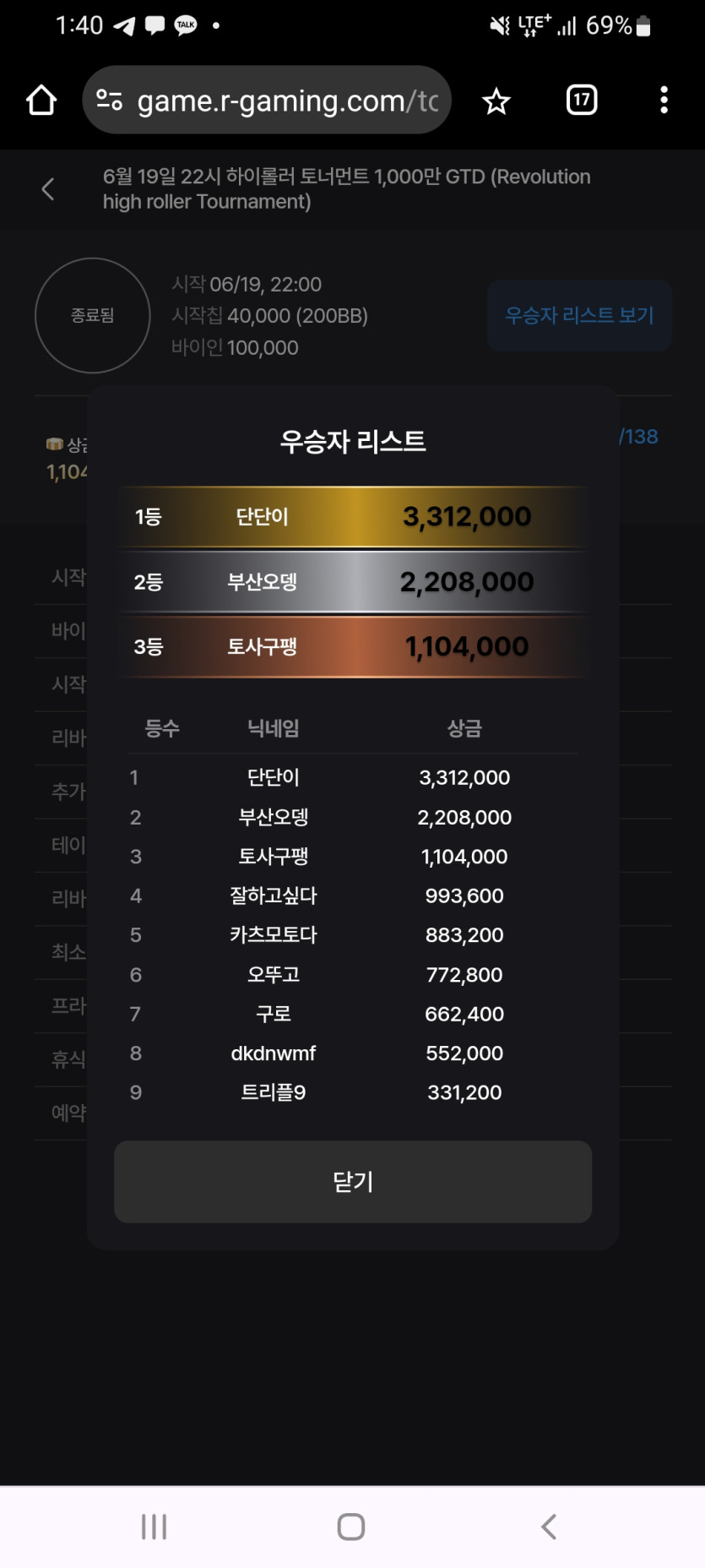Open the tab switcher showing 17
This screenshot has width=705, height=1568.
tap(581, 101)
